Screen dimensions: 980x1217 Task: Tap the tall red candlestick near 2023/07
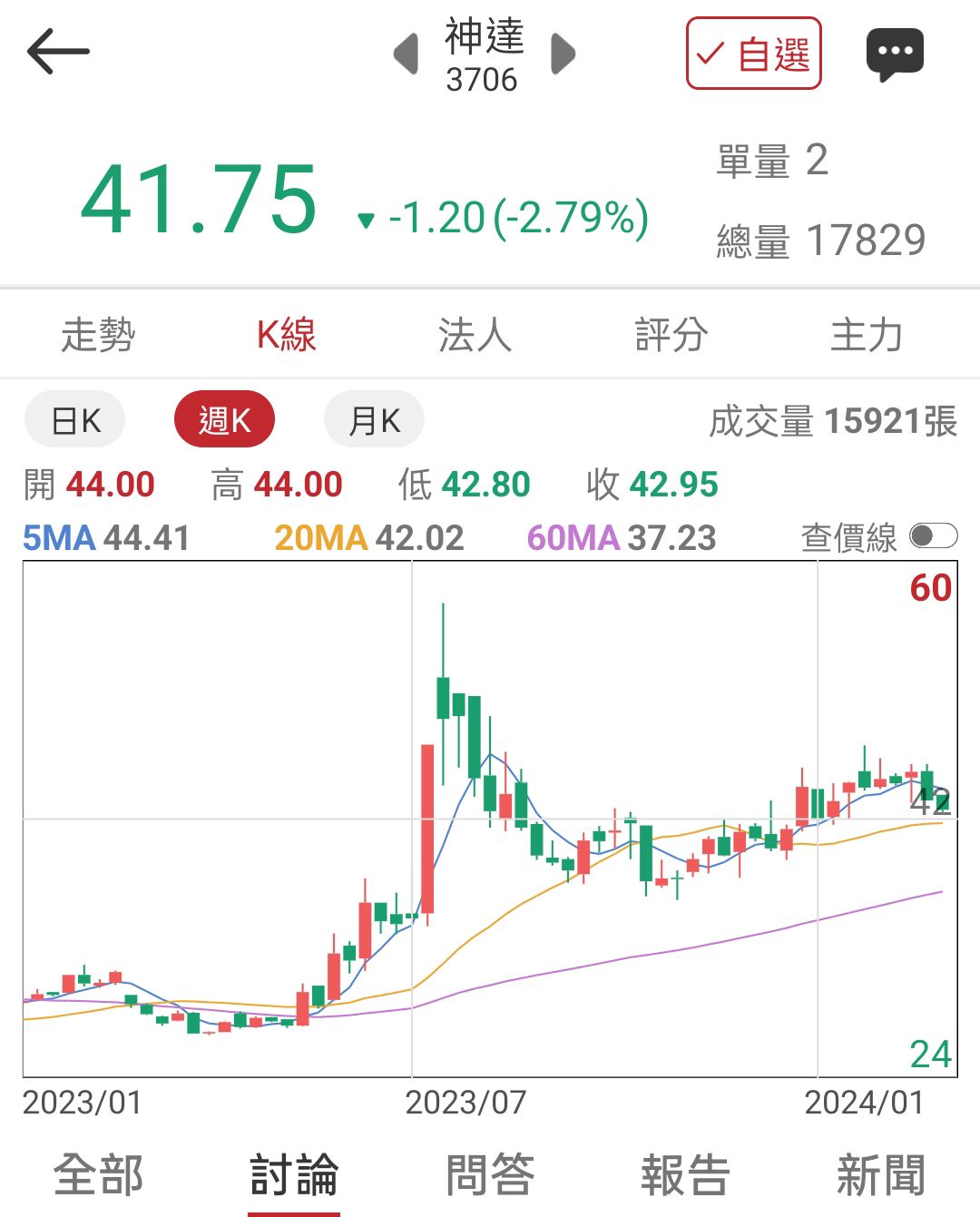(427, 826)
